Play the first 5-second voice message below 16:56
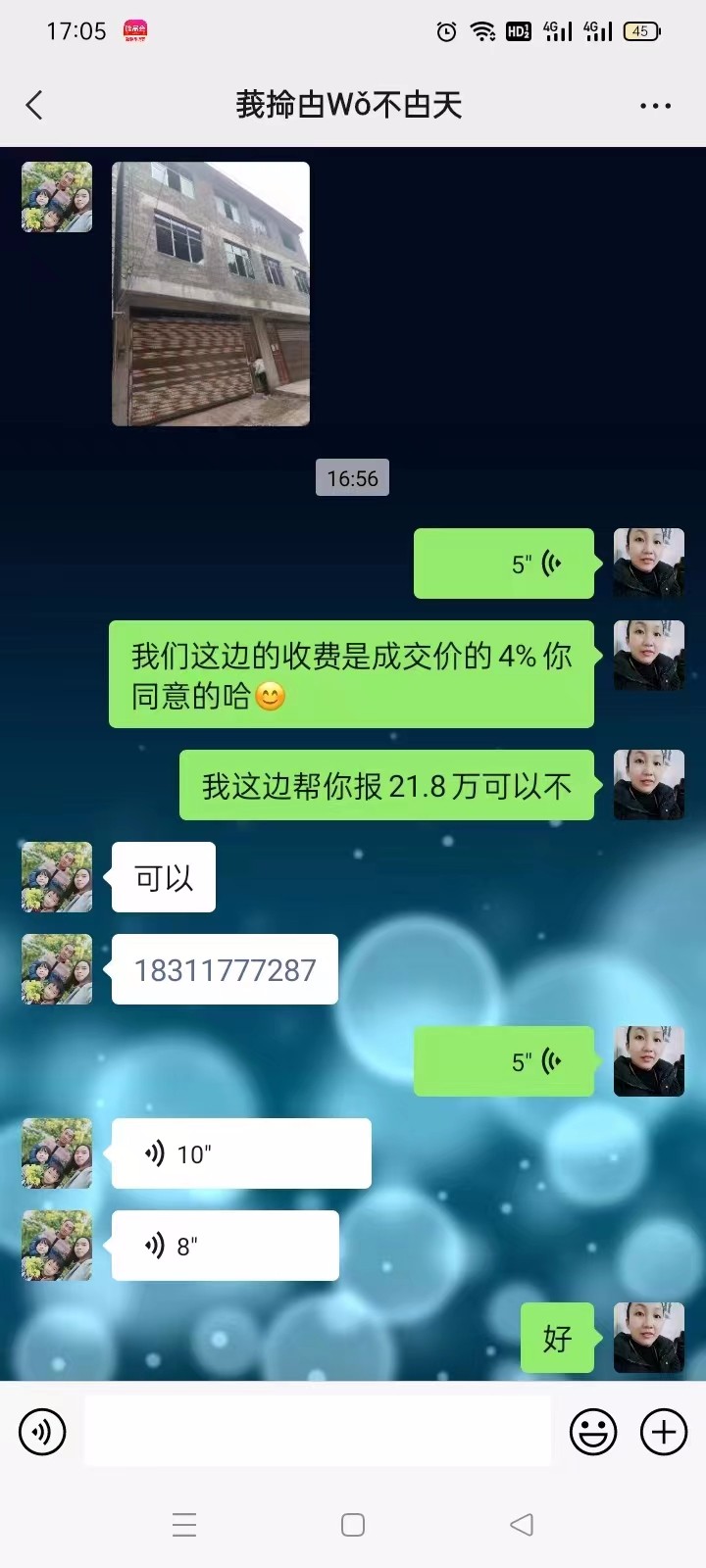The image size is (706, 1568). 504,563
